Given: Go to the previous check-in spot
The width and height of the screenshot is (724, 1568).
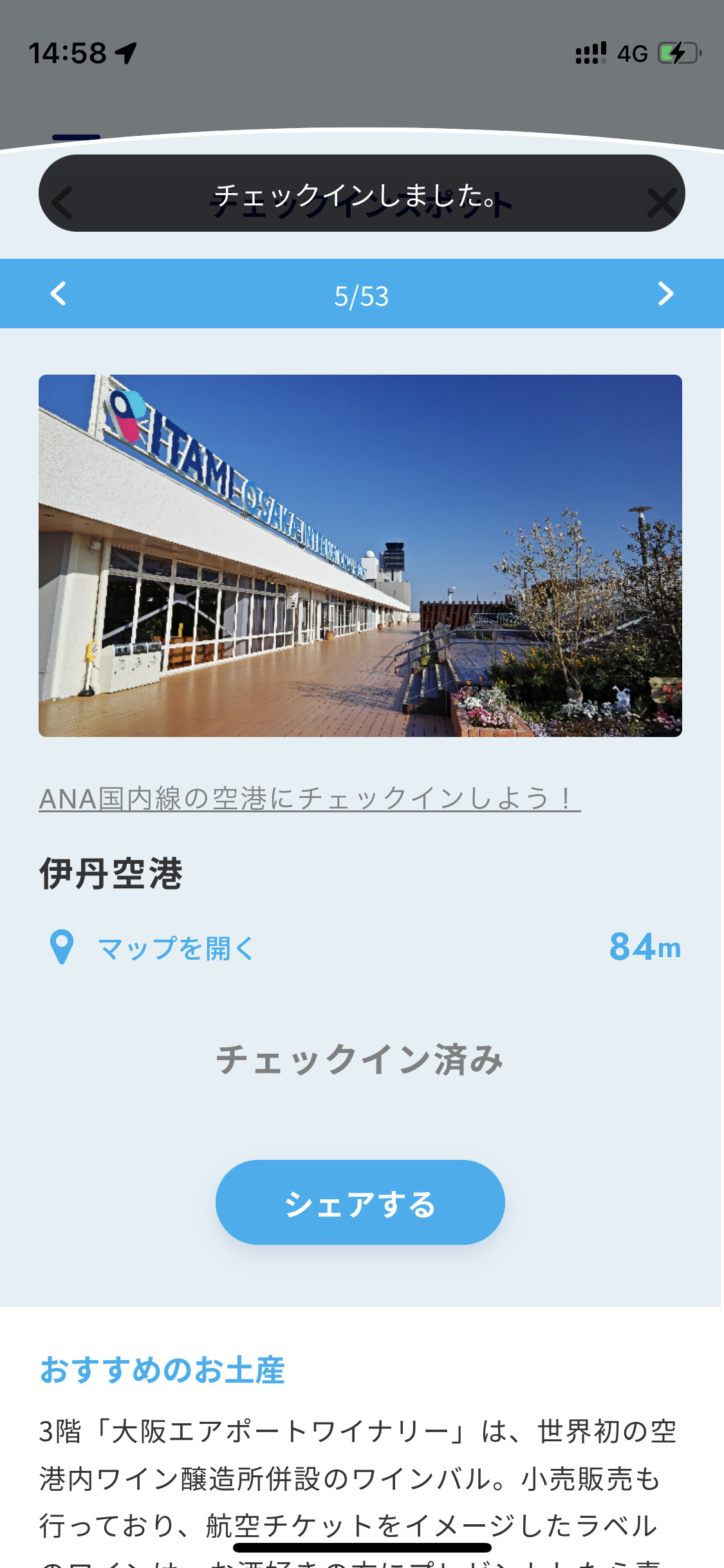Looking at the screenshot, I should click(x=59, y=294).
